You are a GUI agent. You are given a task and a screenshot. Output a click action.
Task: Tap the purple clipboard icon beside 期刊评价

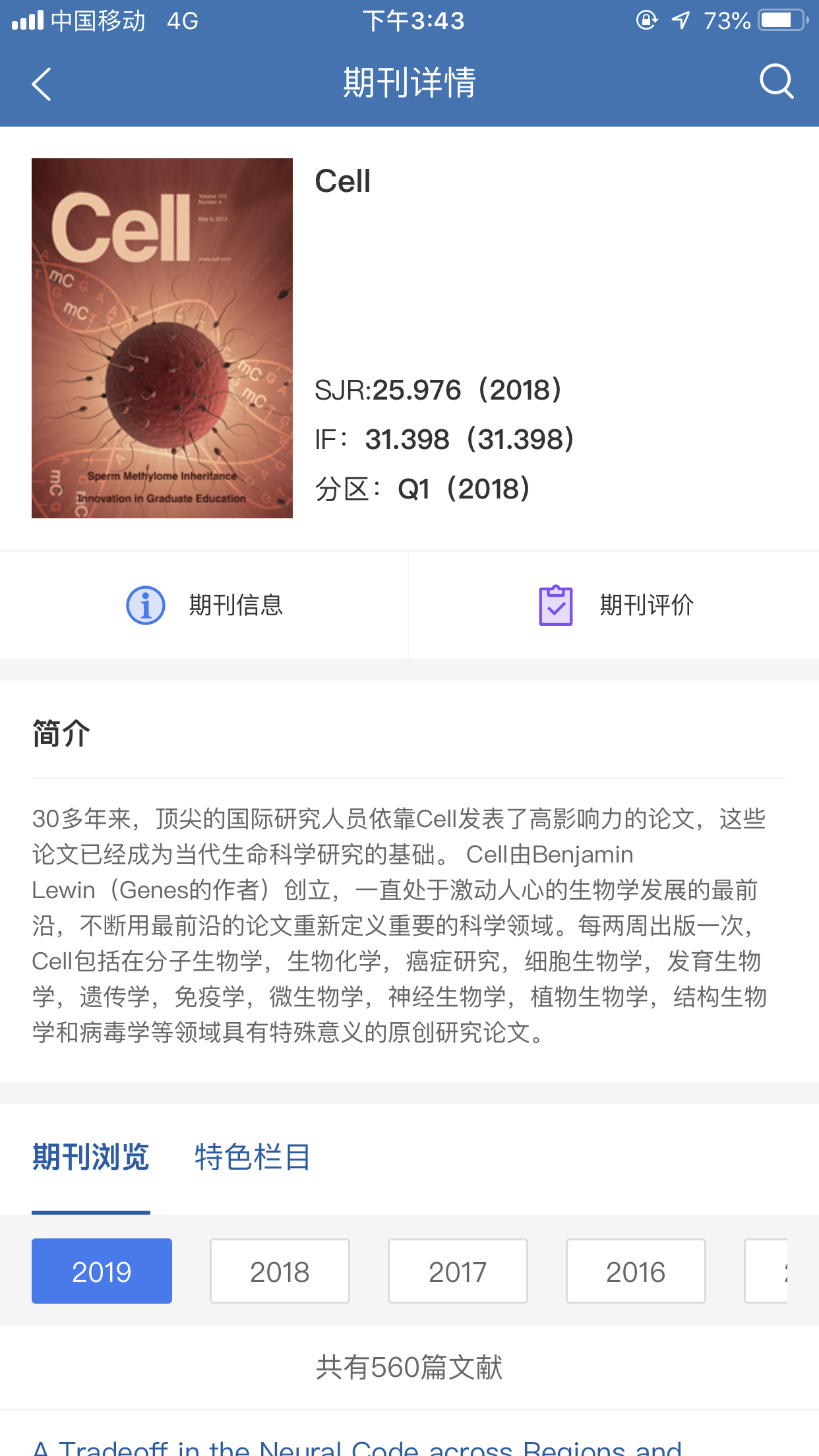[556, 604]
